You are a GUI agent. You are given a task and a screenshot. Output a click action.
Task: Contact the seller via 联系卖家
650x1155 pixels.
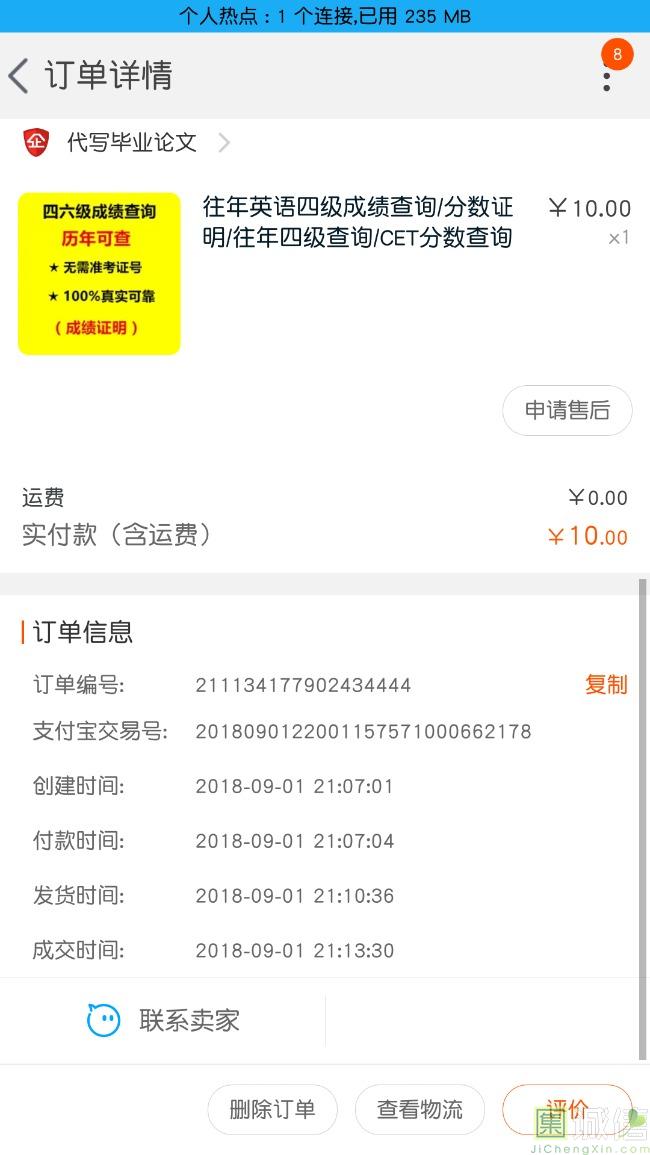coord(164,1020)
